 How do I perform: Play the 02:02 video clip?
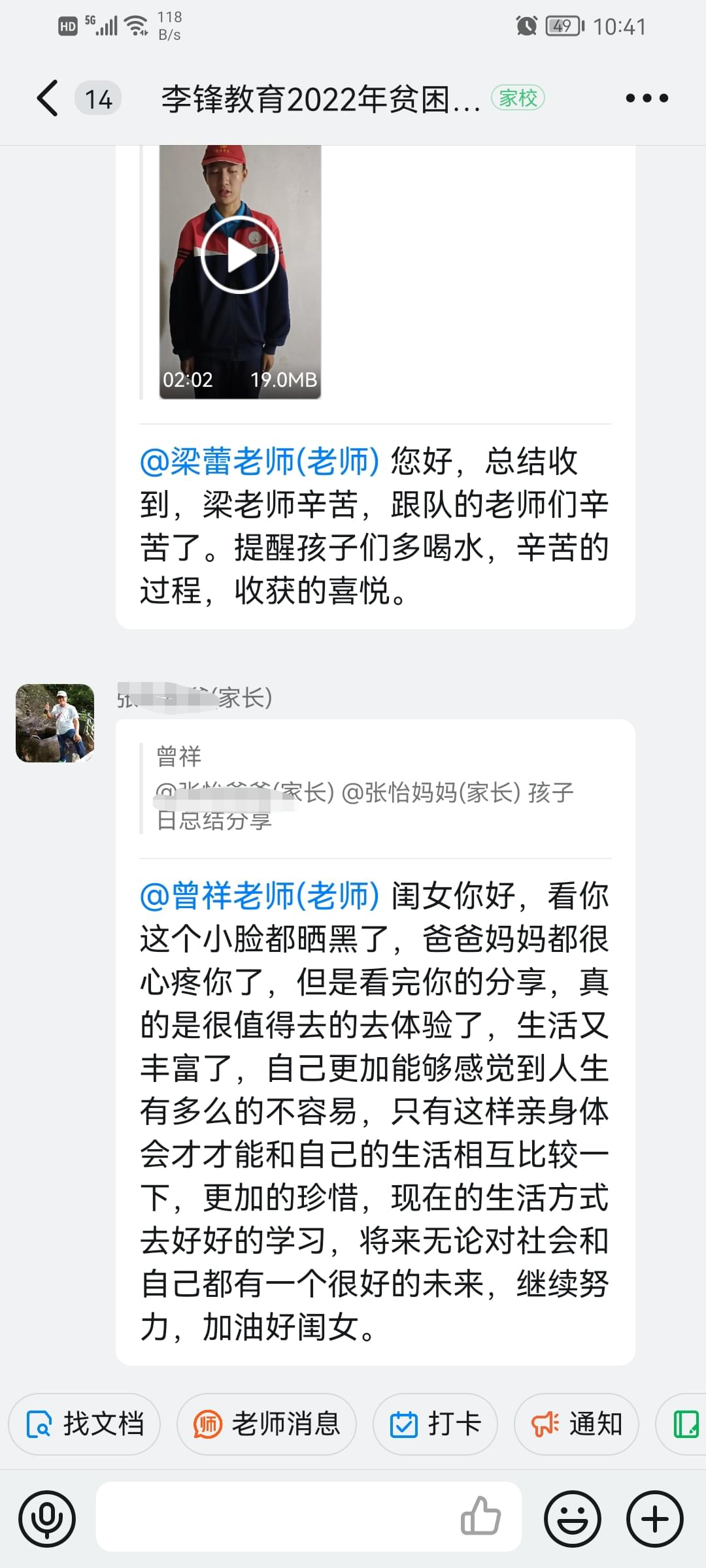(240, 255)
